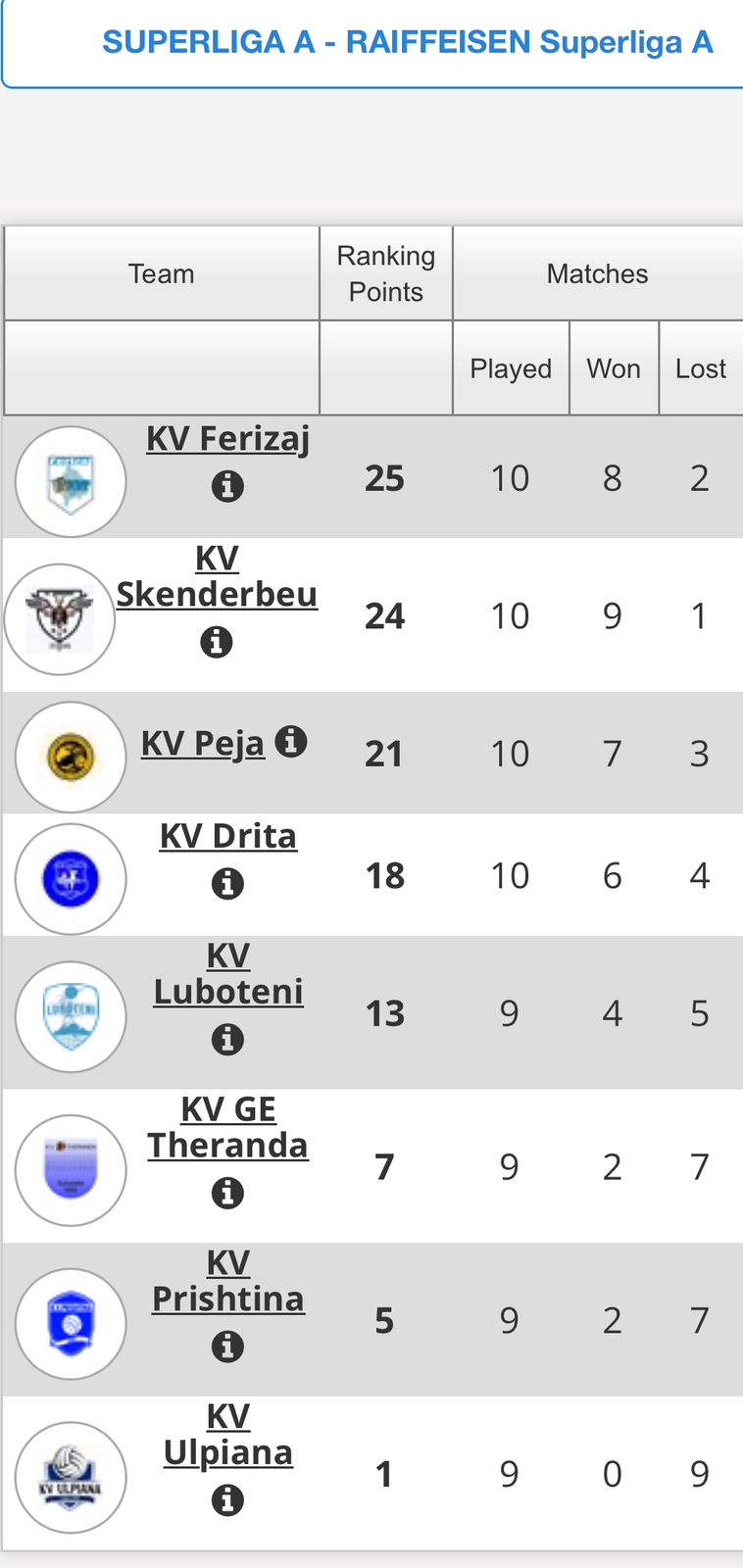Show info for KV Ferizaj
743x1568 pixels.
(x=227, y=486)
